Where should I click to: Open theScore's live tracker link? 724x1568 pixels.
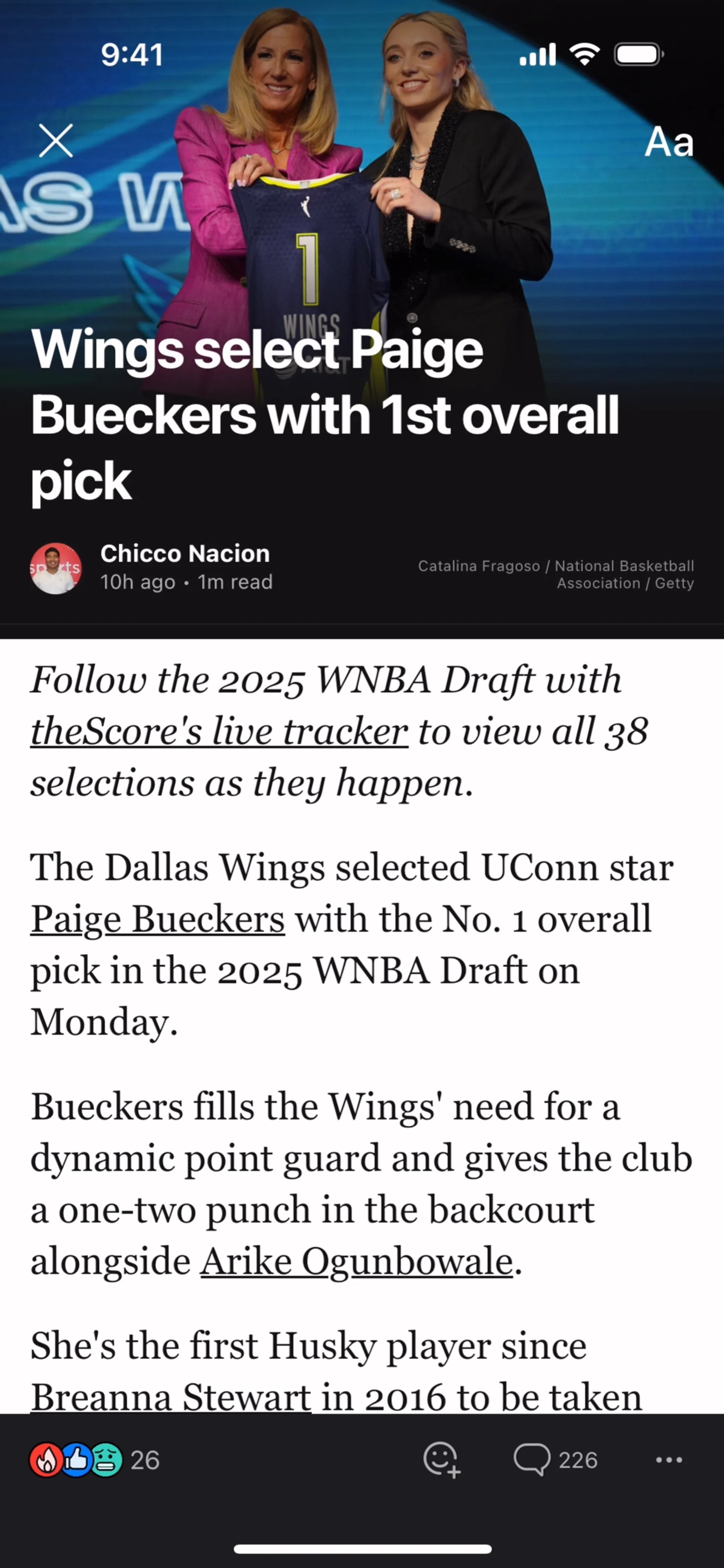tap(219, 732)
